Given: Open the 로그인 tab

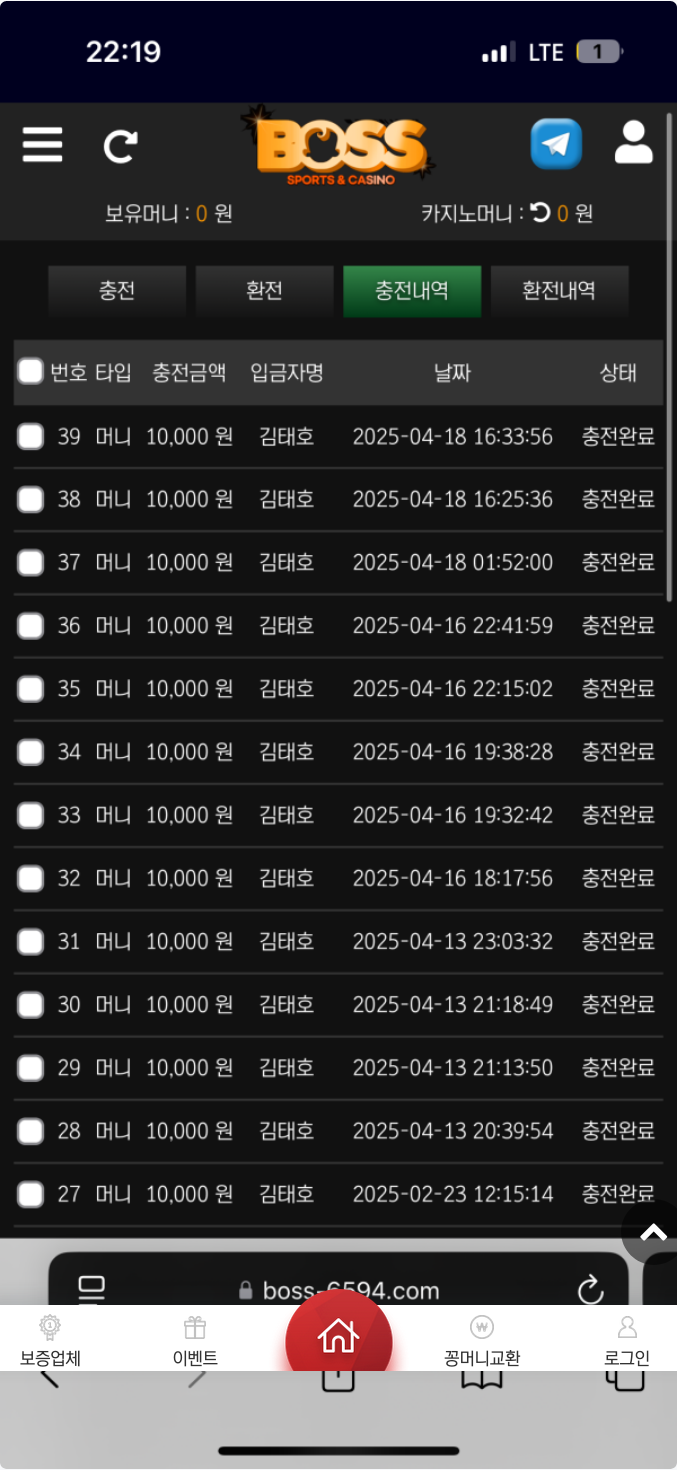Looking at the screenshot, I should pyautogui.click(x=627, y=1340).
